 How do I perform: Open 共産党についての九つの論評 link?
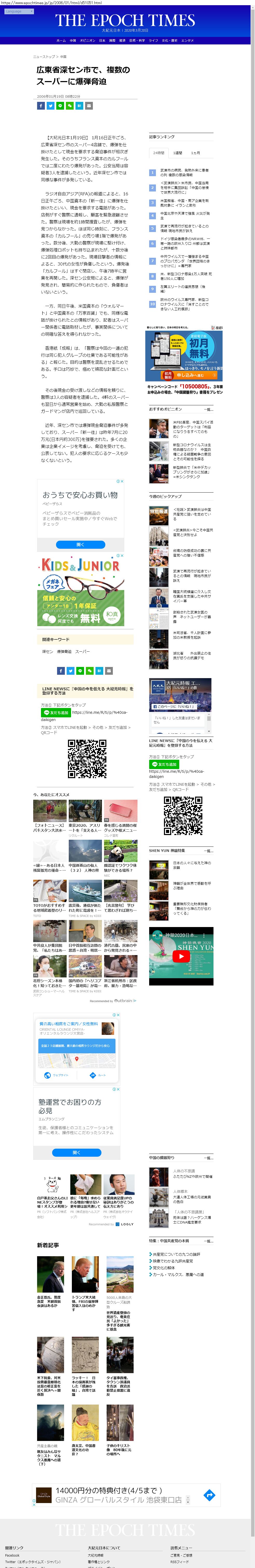tap(176, 1254)
